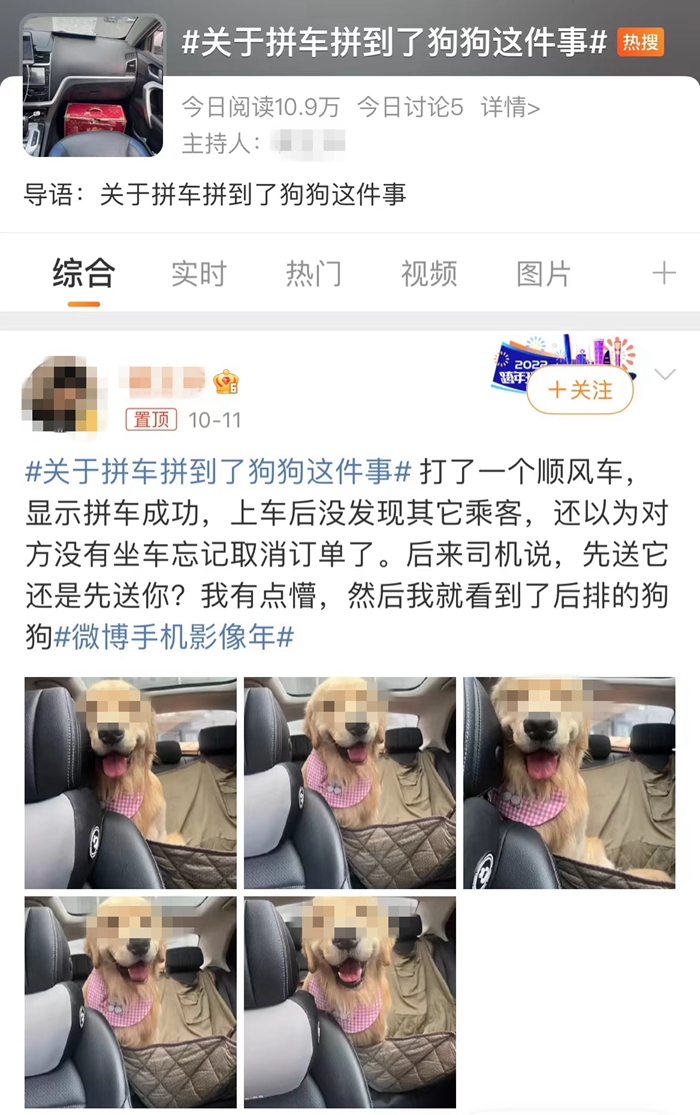The image size is (700, 1115).
Task: View the fifth dog photo in bottom row
Action: click(x=350, y=1001)
